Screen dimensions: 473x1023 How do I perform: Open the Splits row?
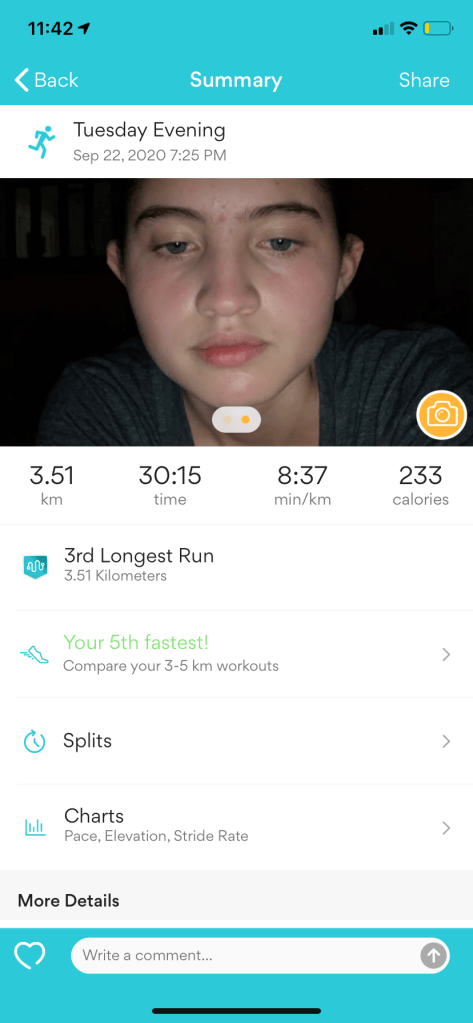[x=236, y=741]
